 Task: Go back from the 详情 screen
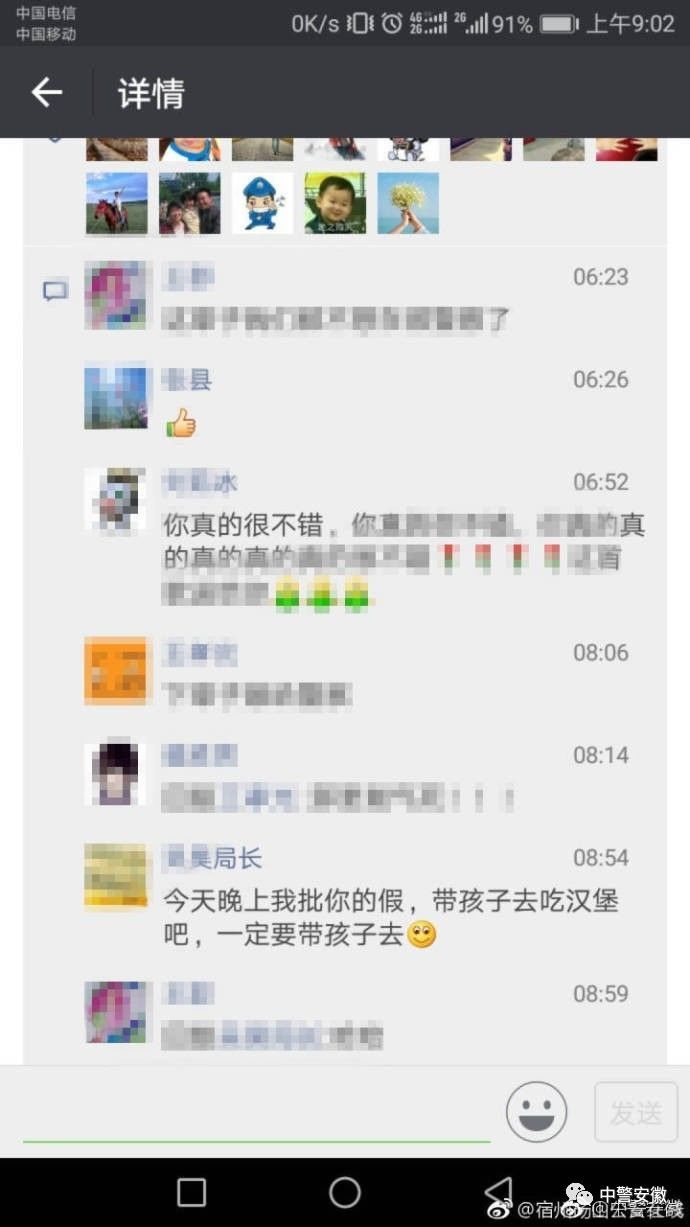pyautogui.click(x=46, y=93)
